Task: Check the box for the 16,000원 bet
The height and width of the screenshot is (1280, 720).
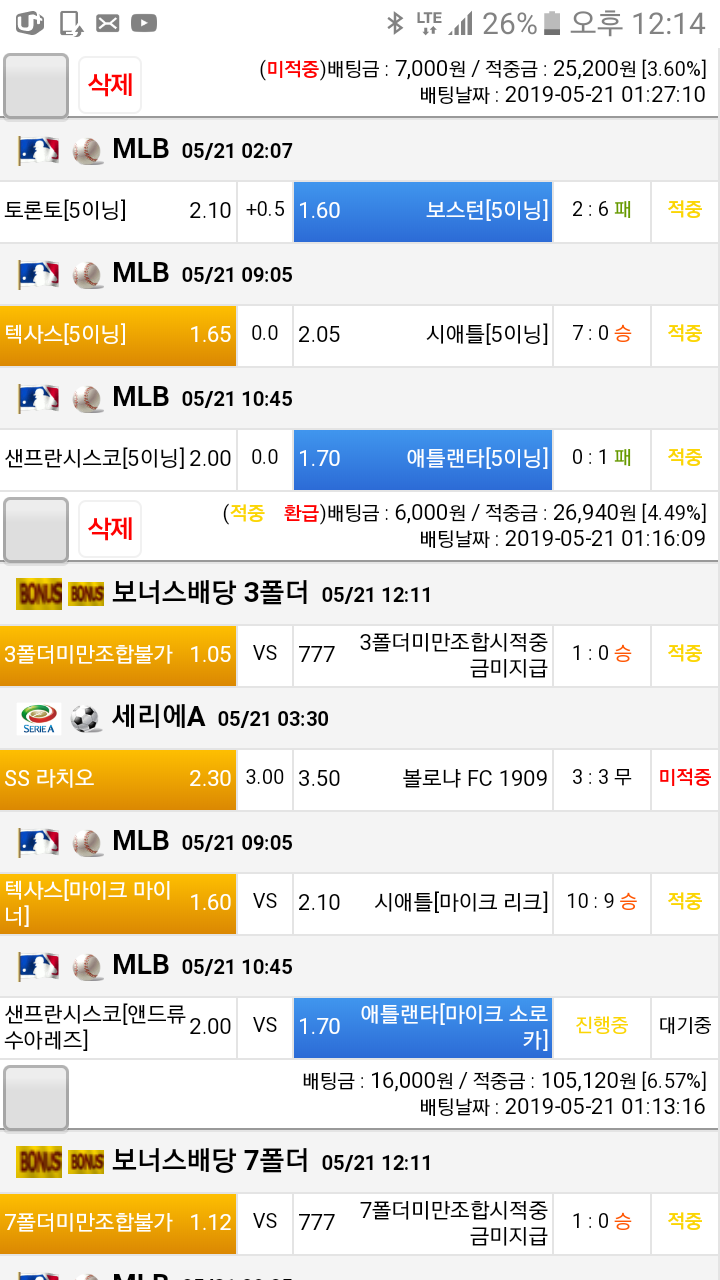Action: [36, 1097]
